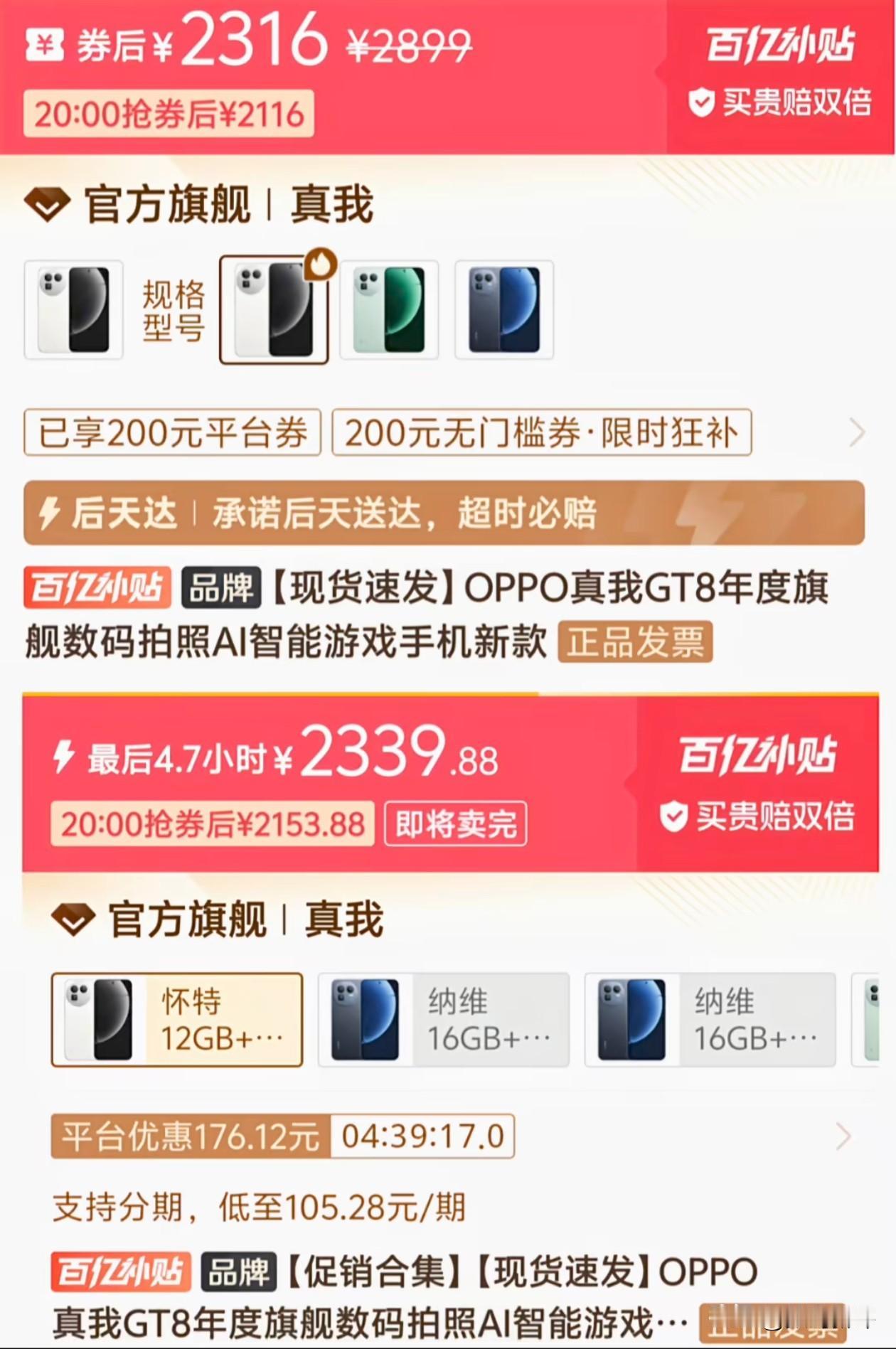The height and width of the screenshot is (1349, 896).
Task: Select the green phone color variant
Action: pyautogui.click(x=390, y=309)
